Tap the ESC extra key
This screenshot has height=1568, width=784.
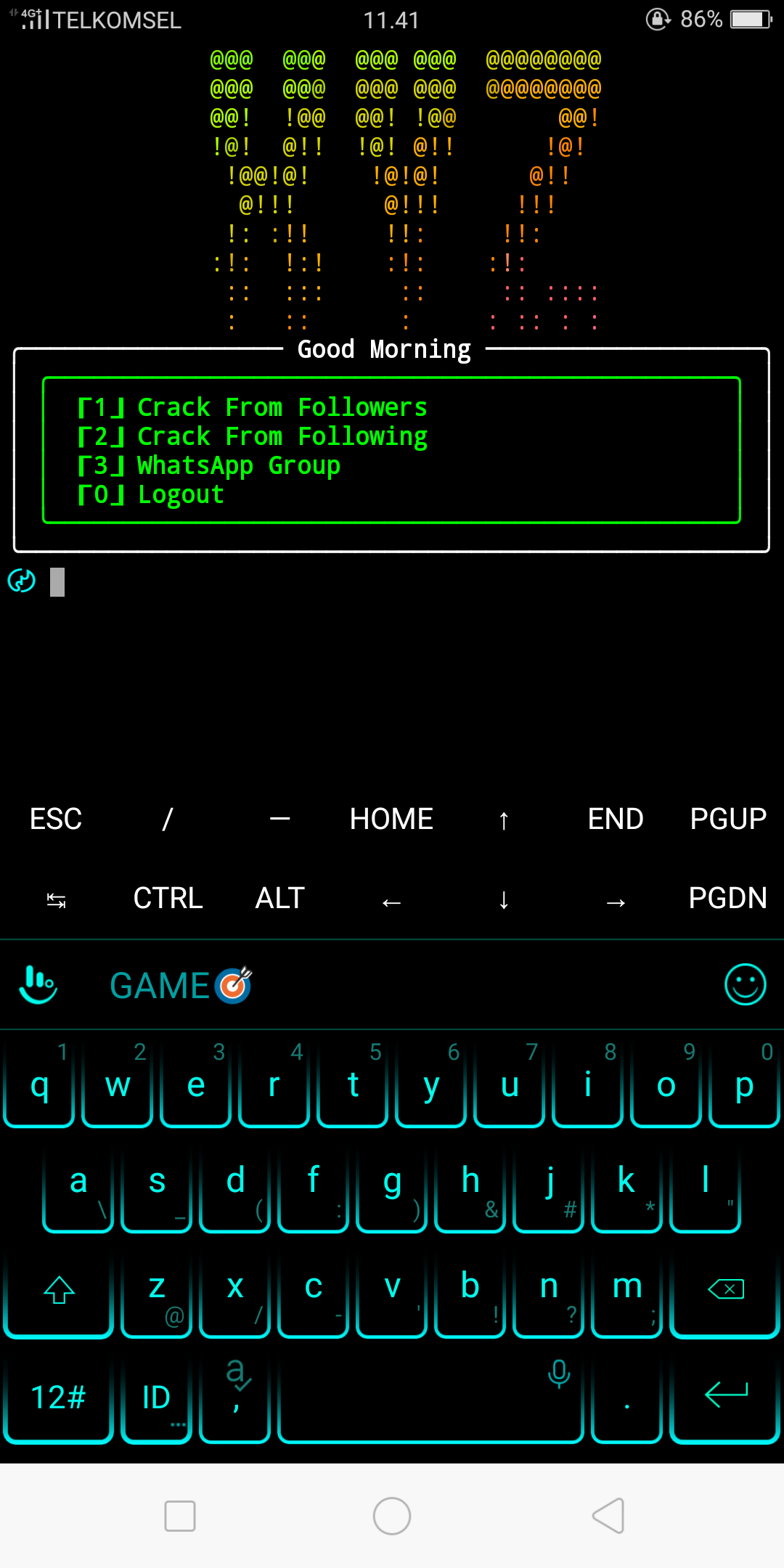[56, 819]
